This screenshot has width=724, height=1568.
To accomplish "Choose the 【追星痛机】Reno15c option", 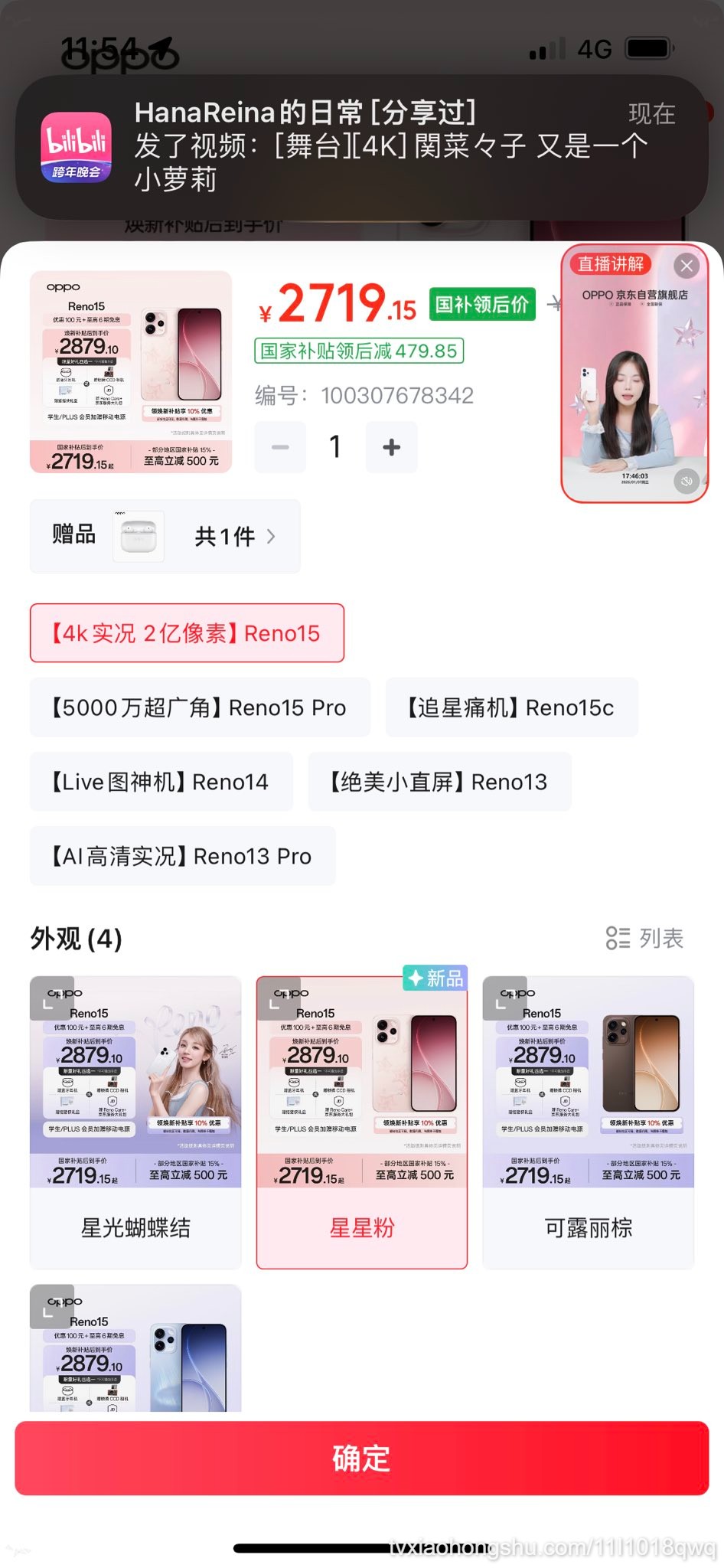I will click(x=512, y=707).
